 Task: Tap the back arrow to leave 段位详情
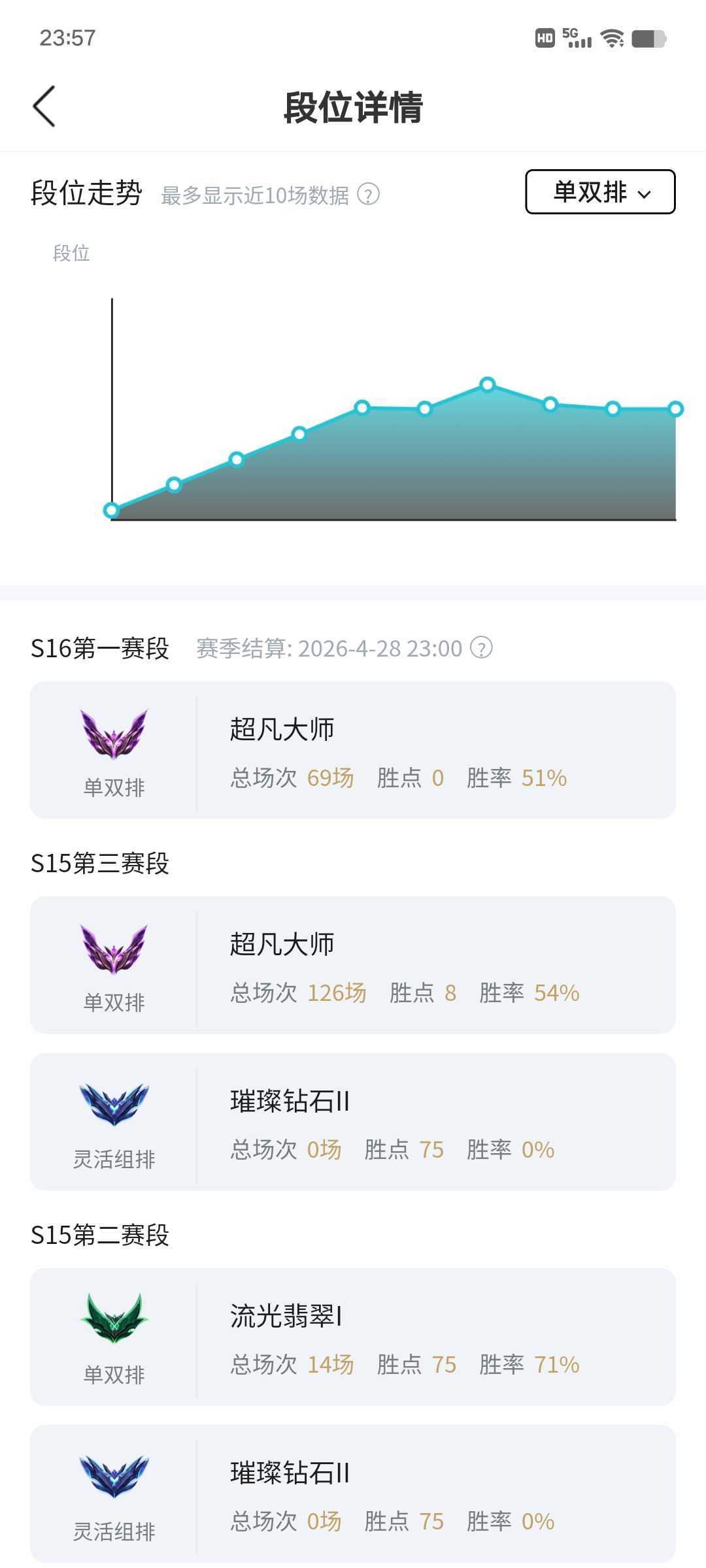(44, 105)
